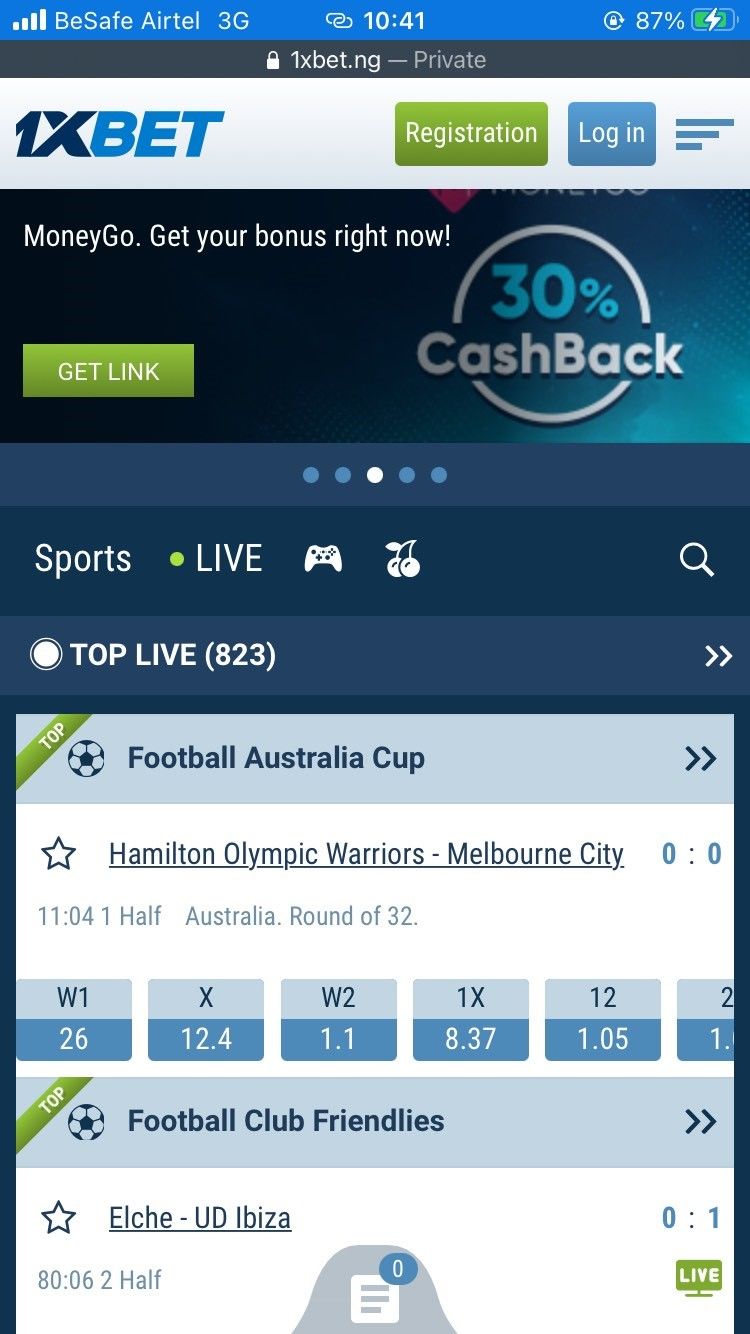Open Hamilton Olympic Warriors - Melbourne City match
Screen dimensions: 750x1334
click(x=366, y=854)
